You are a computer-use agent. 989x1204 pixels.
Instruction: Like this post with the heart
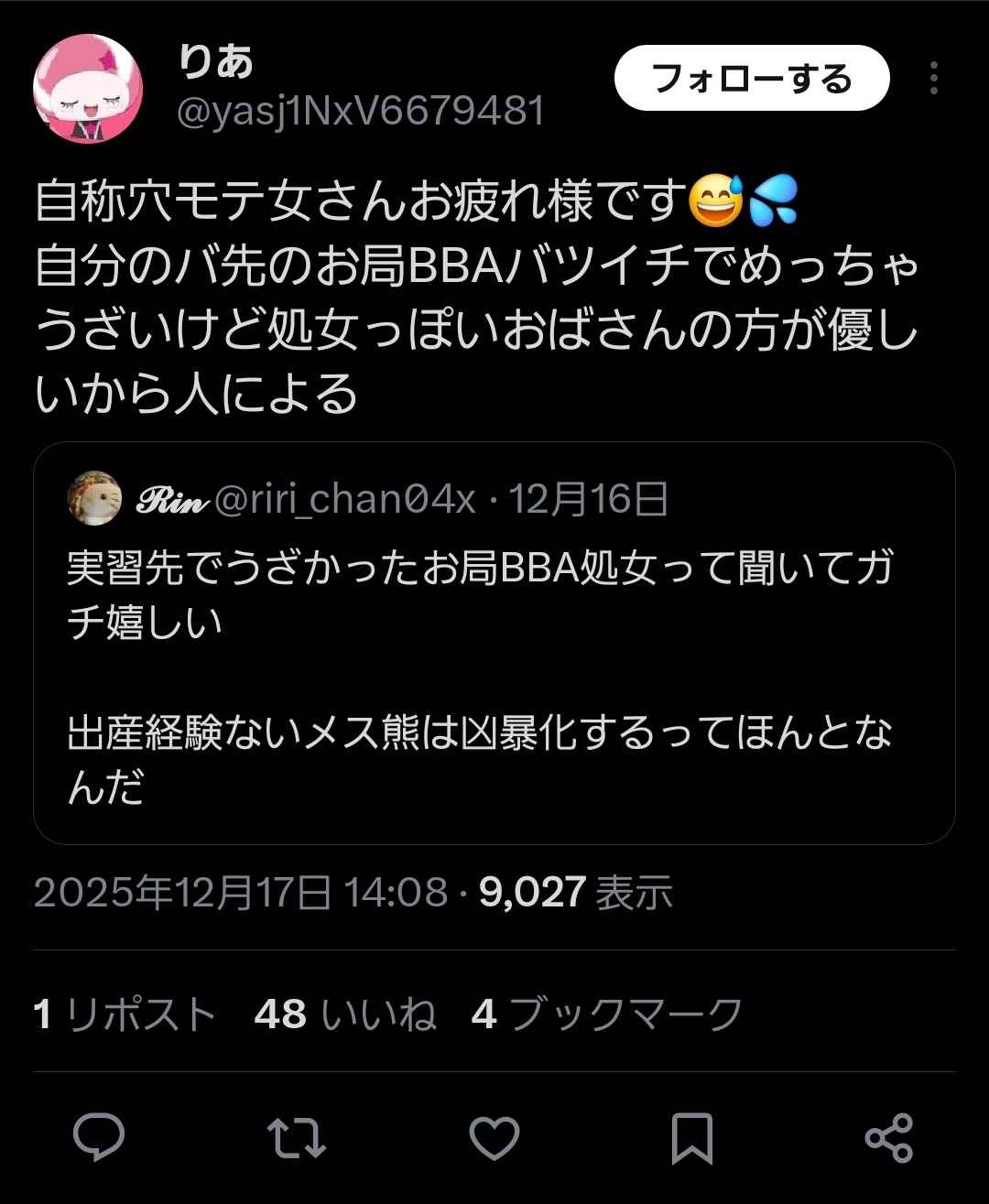pyautogui.click(x=494, y=1137)
